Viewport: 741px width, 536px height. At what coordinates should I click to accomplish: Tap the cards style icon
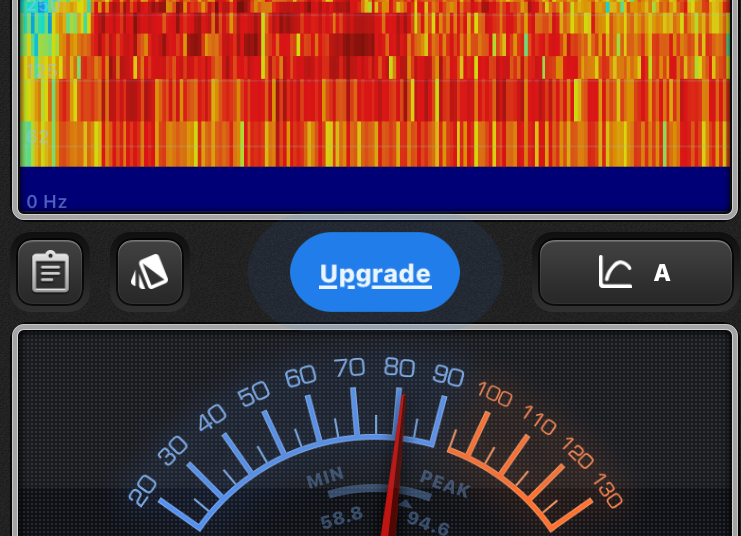click(150, 272)
